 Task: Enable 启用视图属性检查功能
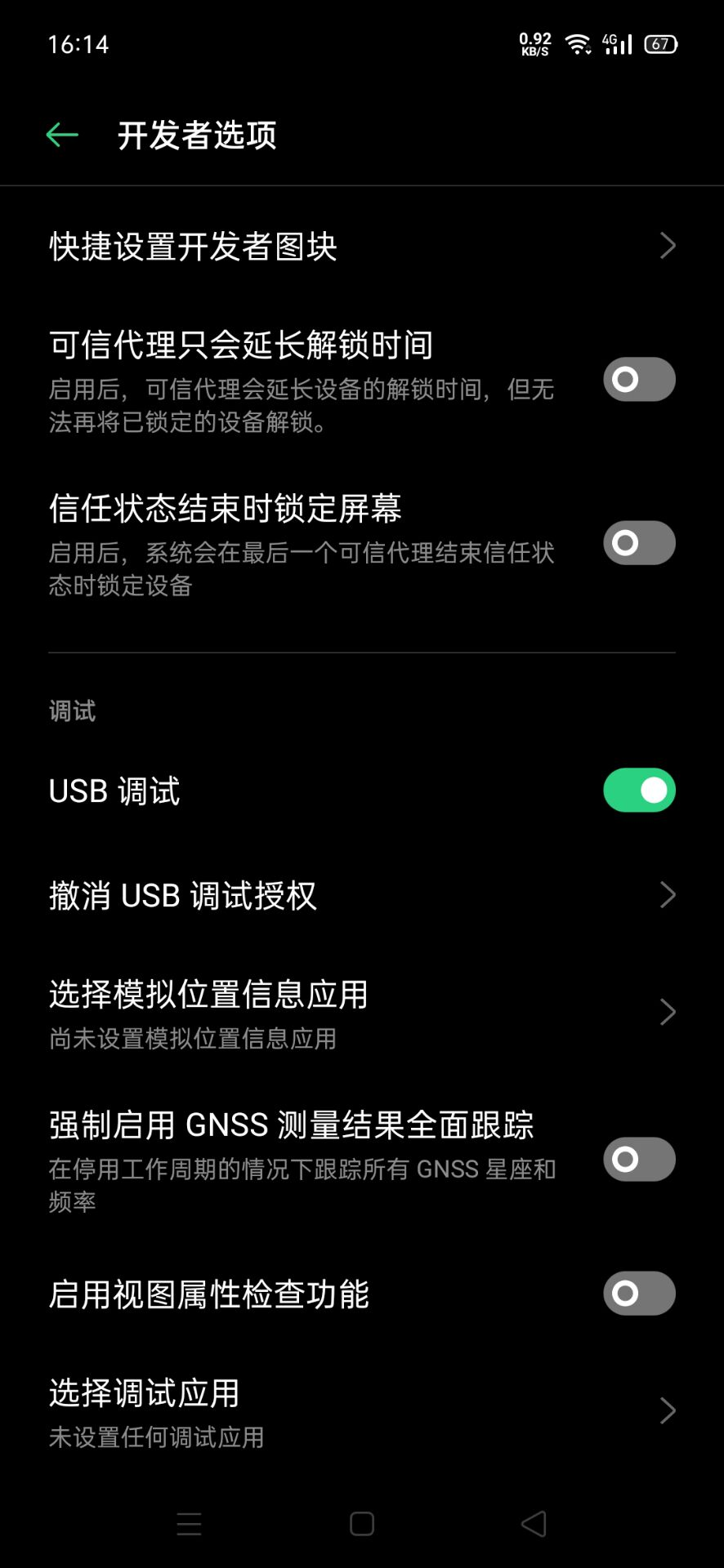639,1293
